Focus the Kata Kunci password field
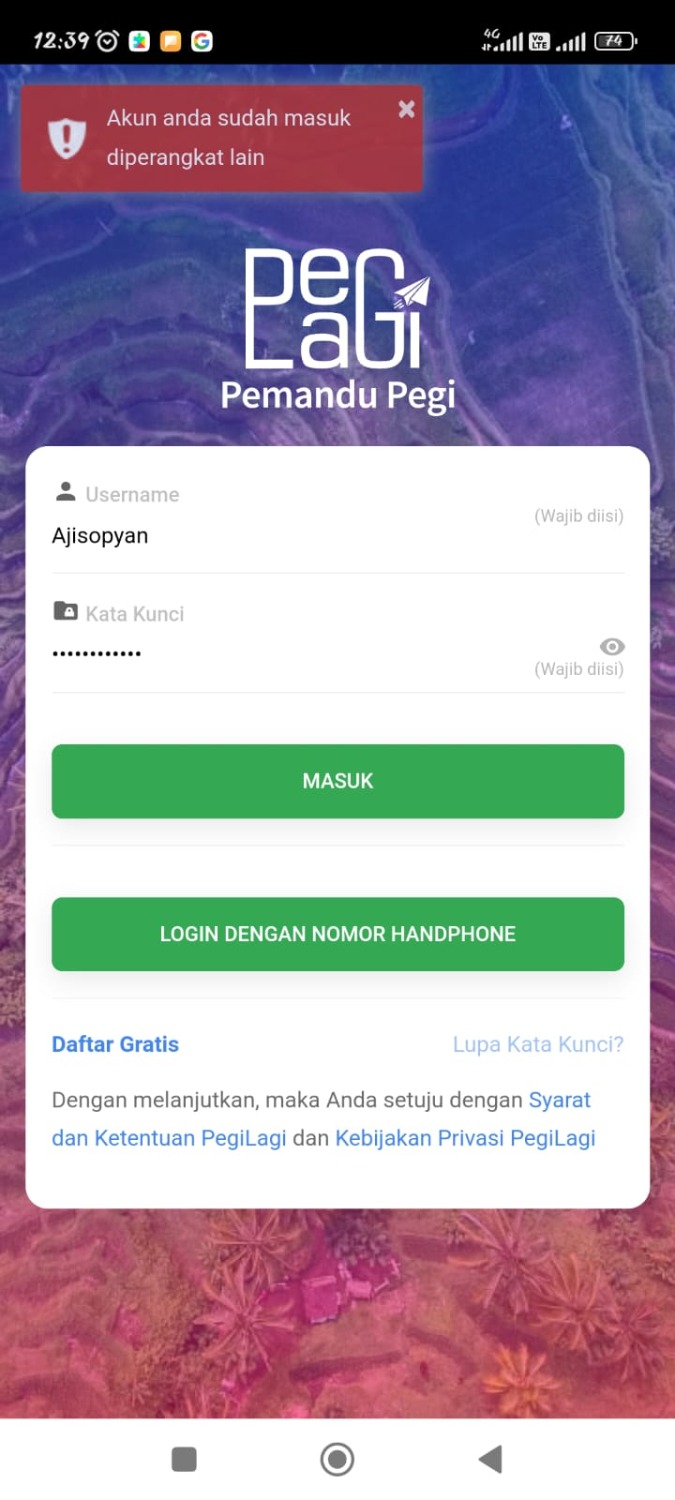The width and height of the screenshot is (675, 1500). 290,653
